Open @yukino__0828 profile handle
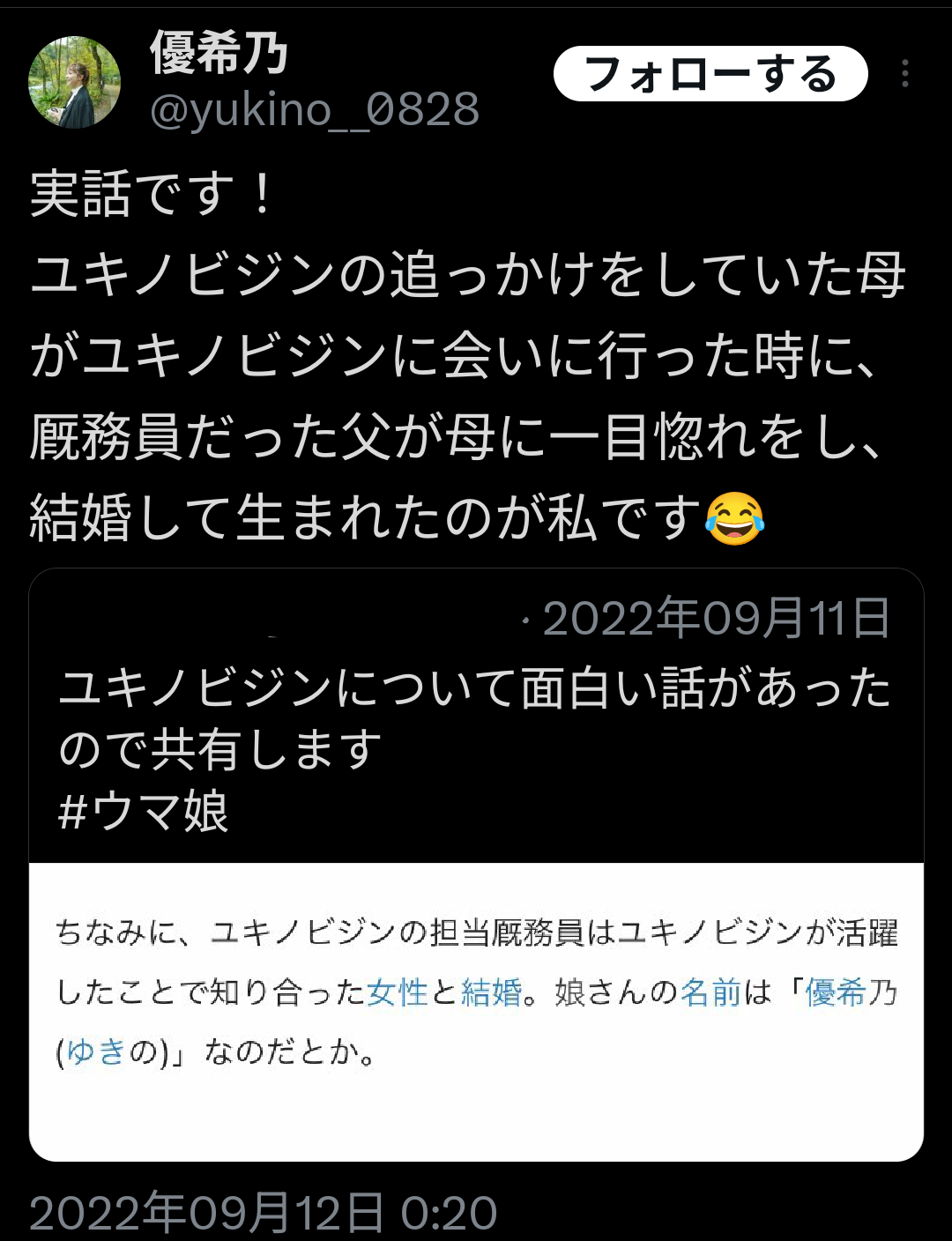Viewport: 952px width, 1241px height. [315, 110]
